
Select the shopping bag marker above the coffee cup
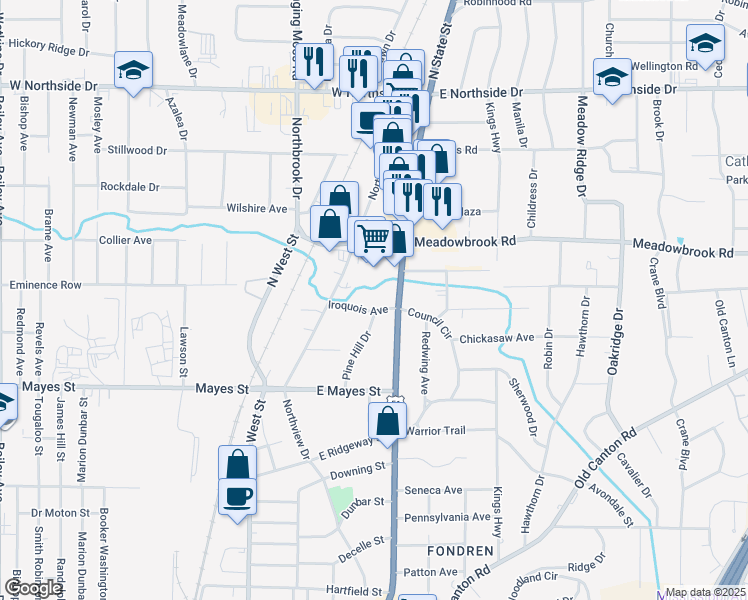click(x=238, y=465)
